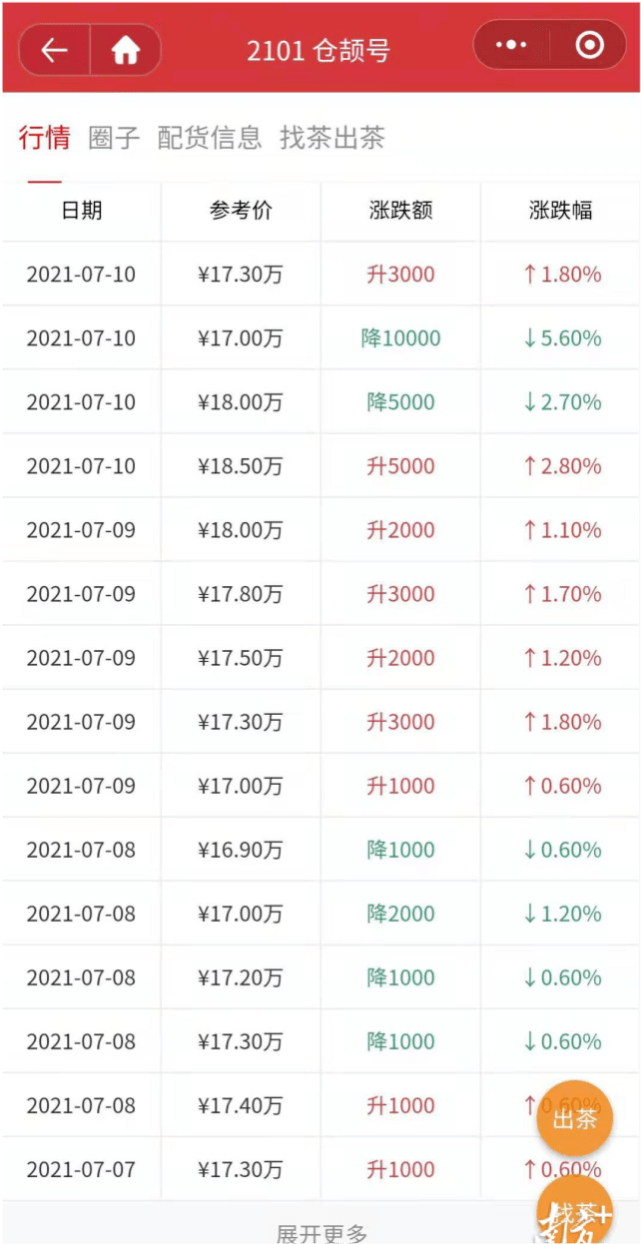Switch to the 找茶出茶 tab
641x1244 pixels.
332,137
